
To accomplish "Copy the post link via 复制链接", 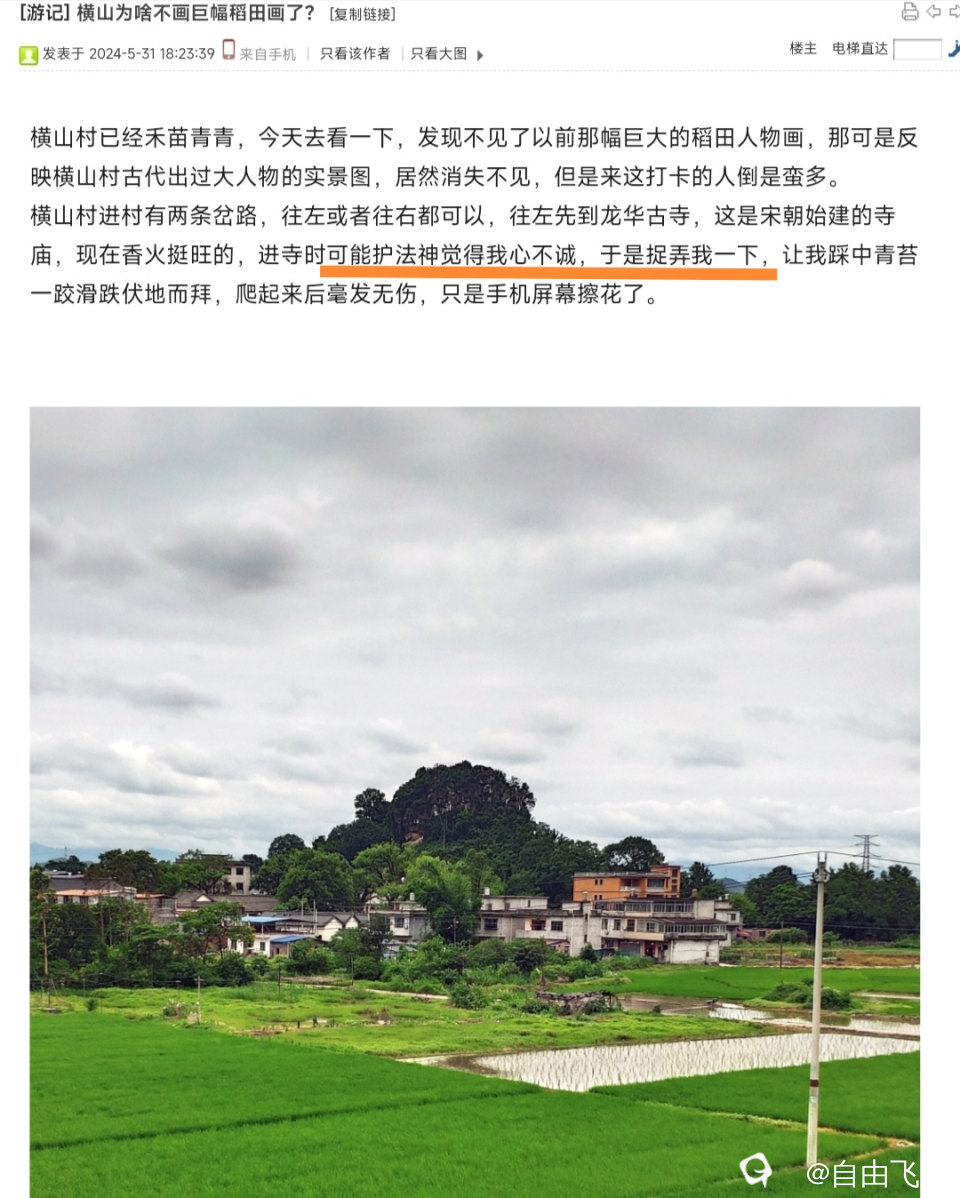I will (x=362, y=14).
